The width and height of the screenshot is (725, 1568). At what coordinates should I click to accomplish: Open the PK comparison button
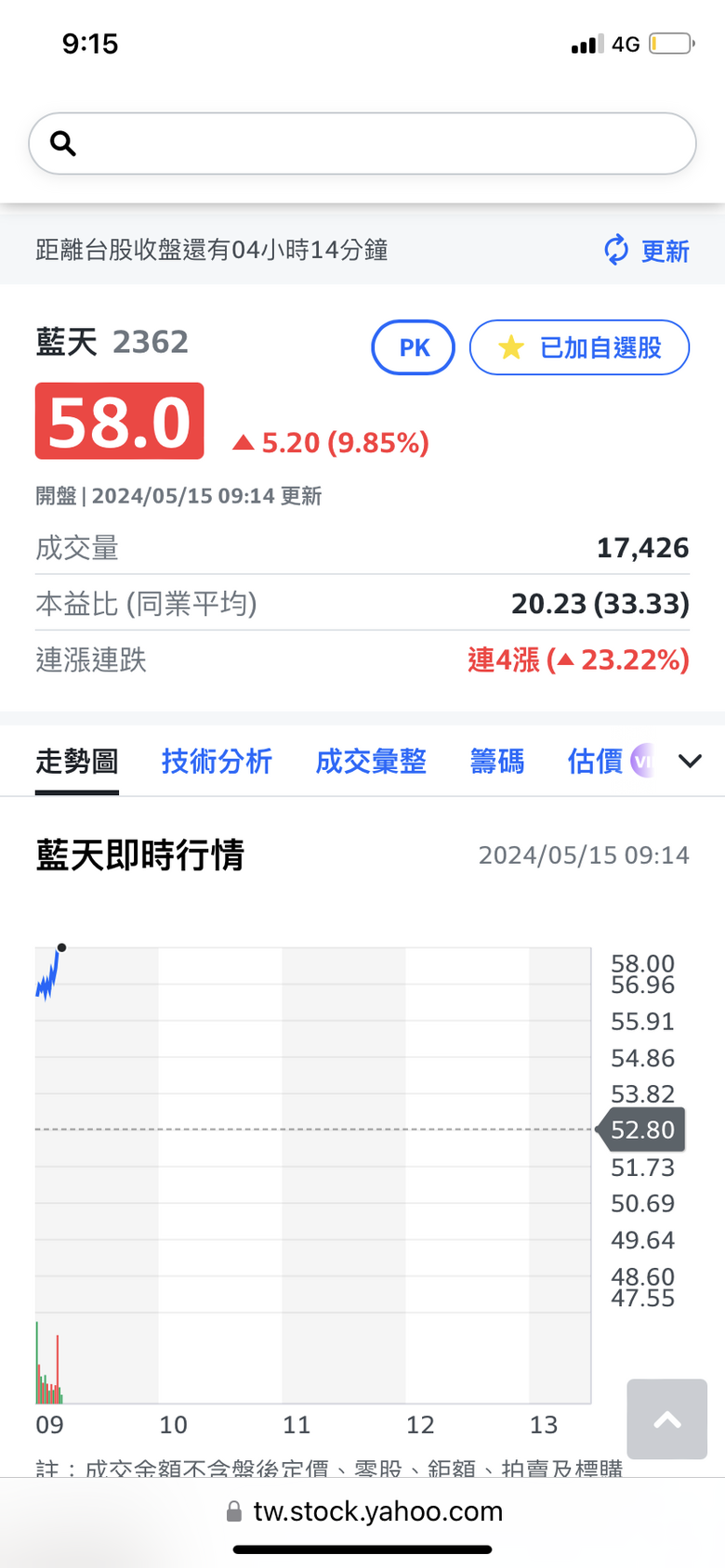click(x=413, y=347)
